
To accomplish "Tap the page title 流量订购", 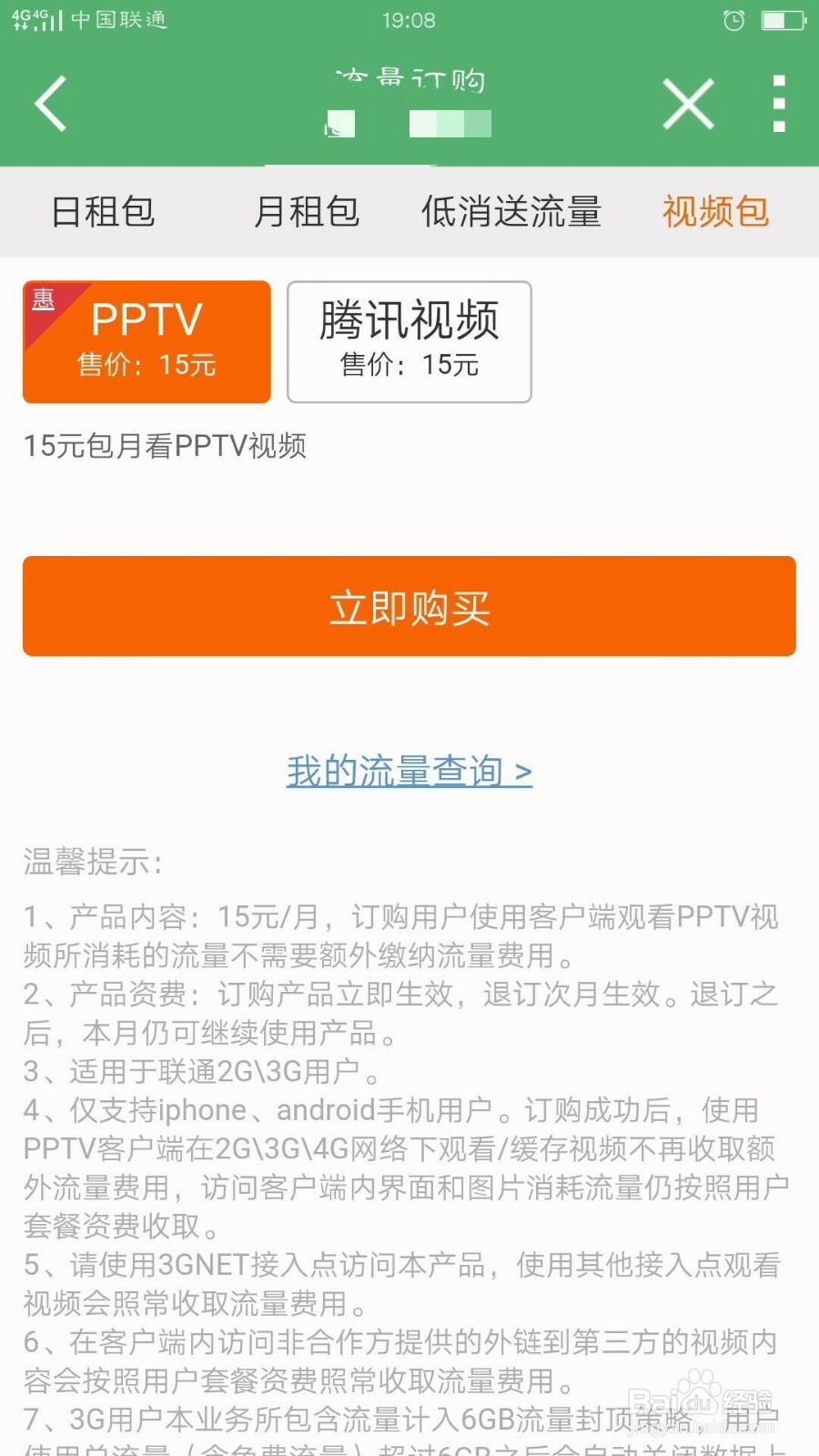I will click(411, 80).
